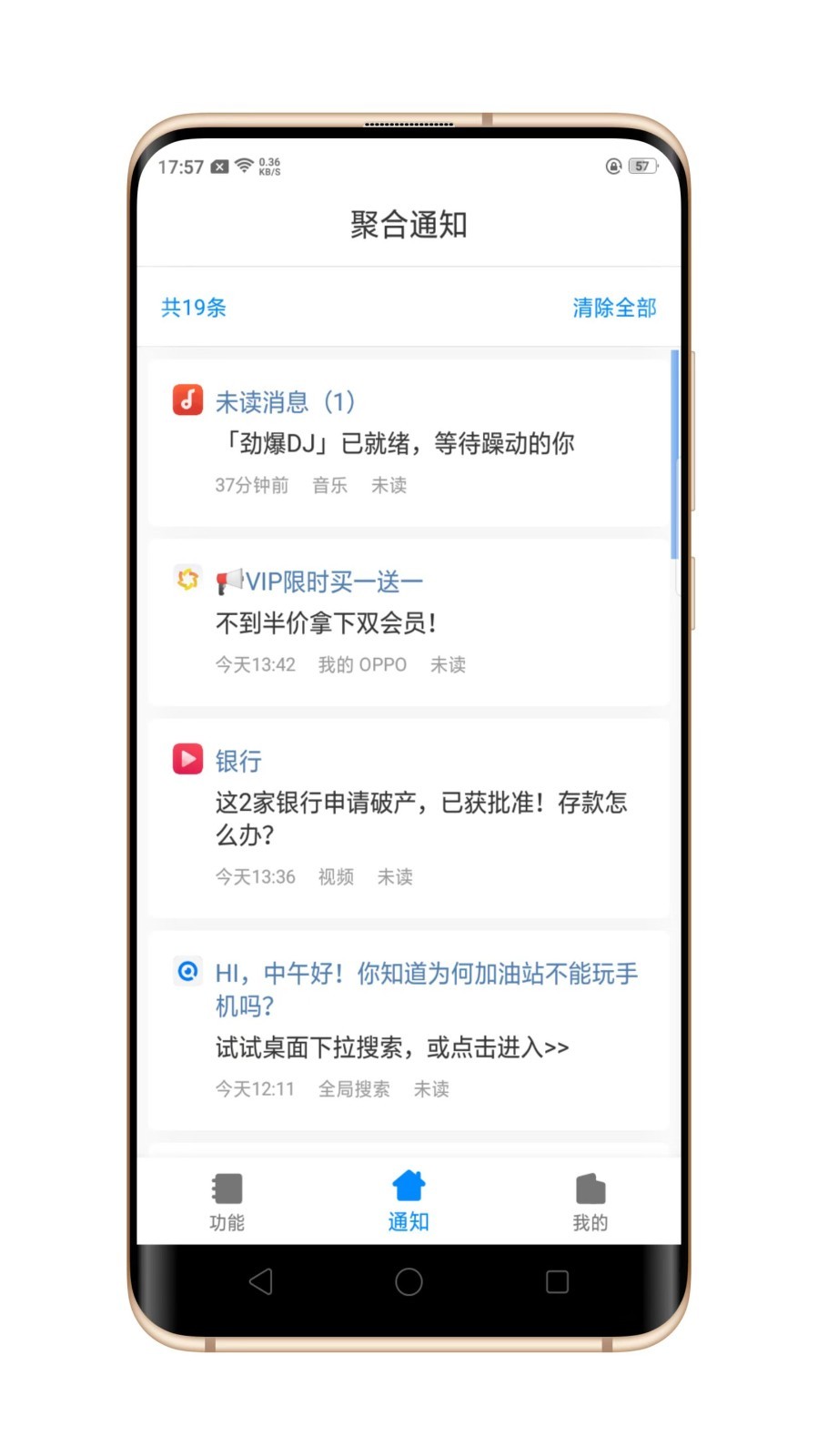This screenshot has height=1456, width=818.
Task: Tap the system home button
Action: coord(409,1281)
